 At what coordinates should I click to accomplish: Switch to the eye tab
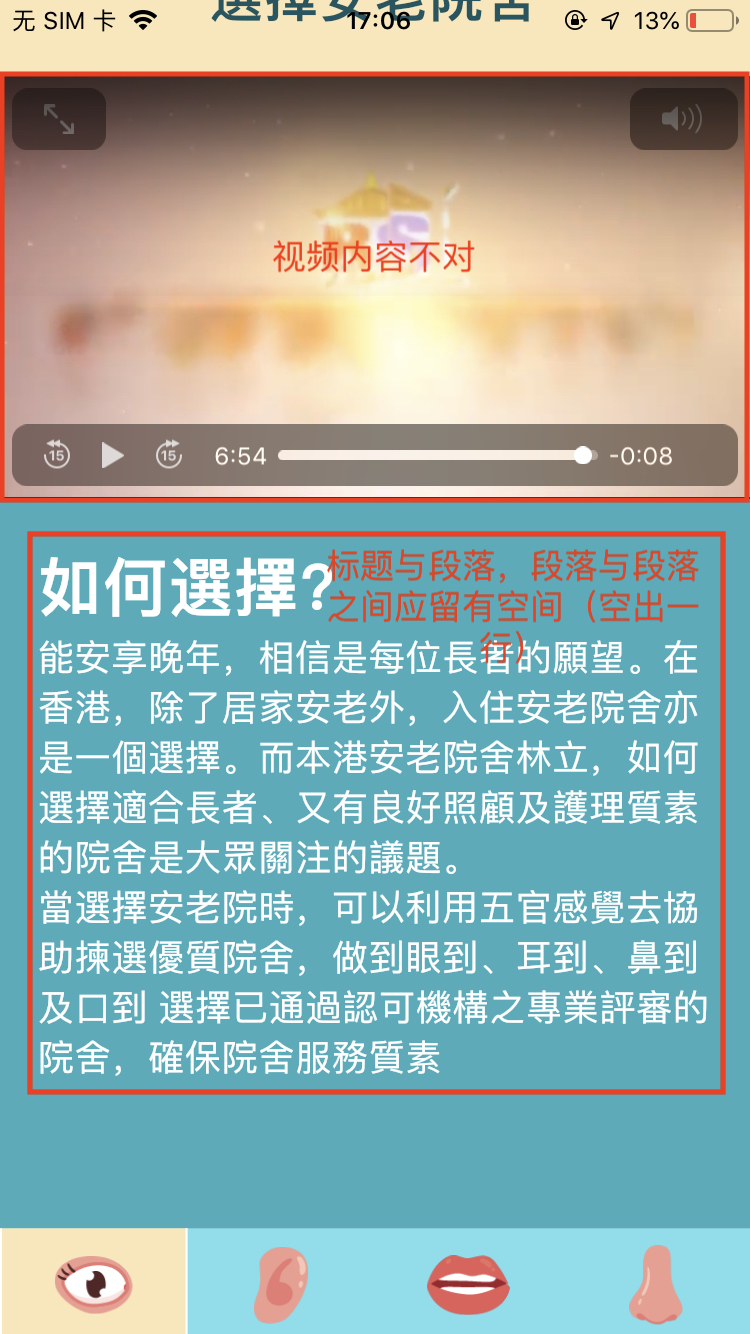tap(94, 1282)
